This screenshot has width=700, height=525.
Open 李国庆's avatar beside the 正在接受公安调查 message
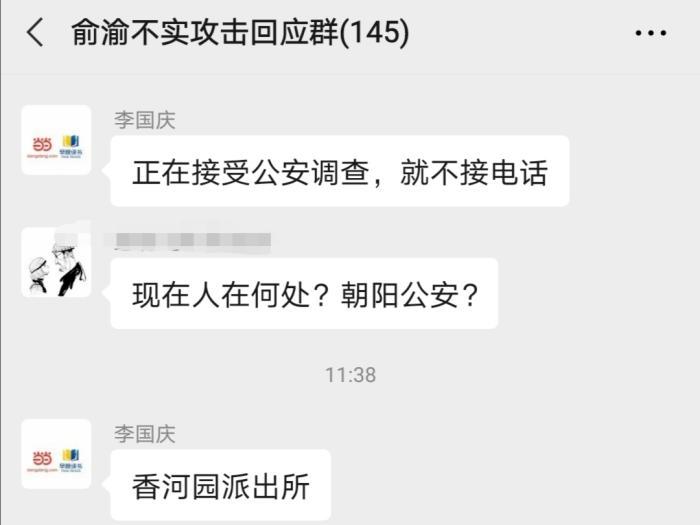pos(56,142)
